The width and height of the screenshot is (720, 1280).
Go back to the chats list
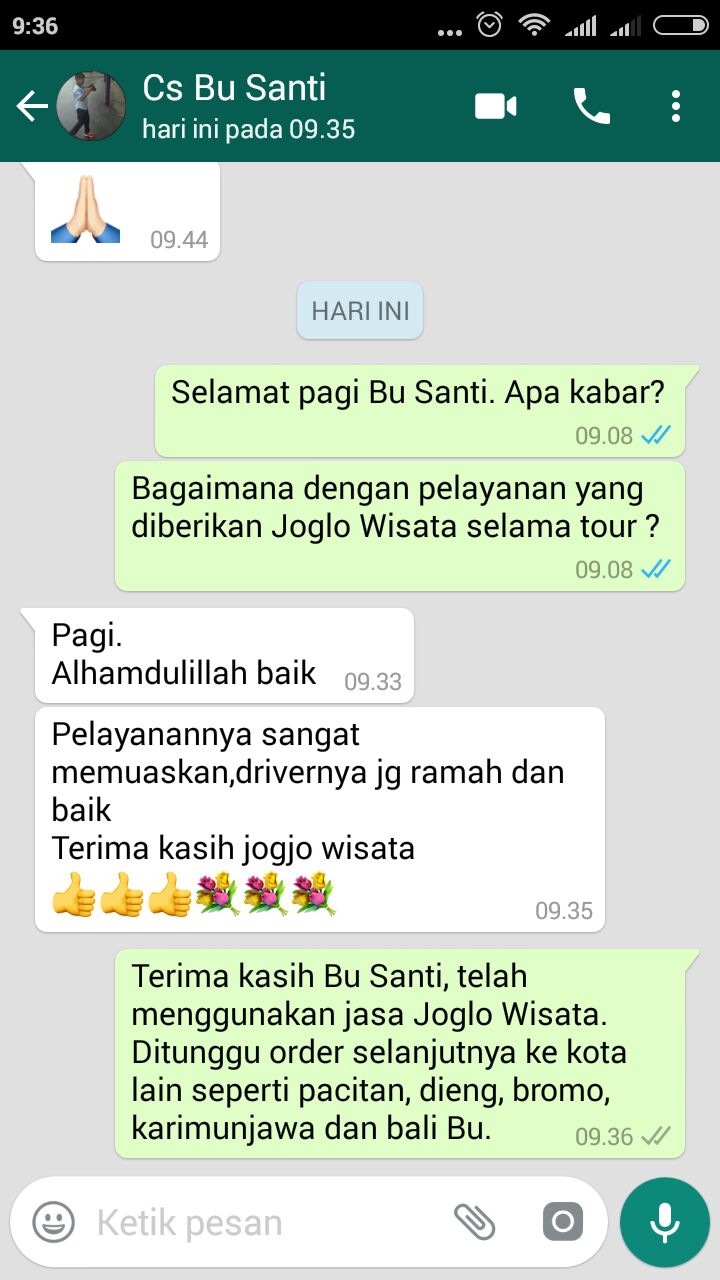pyautogui.click(x=32, y=106)
